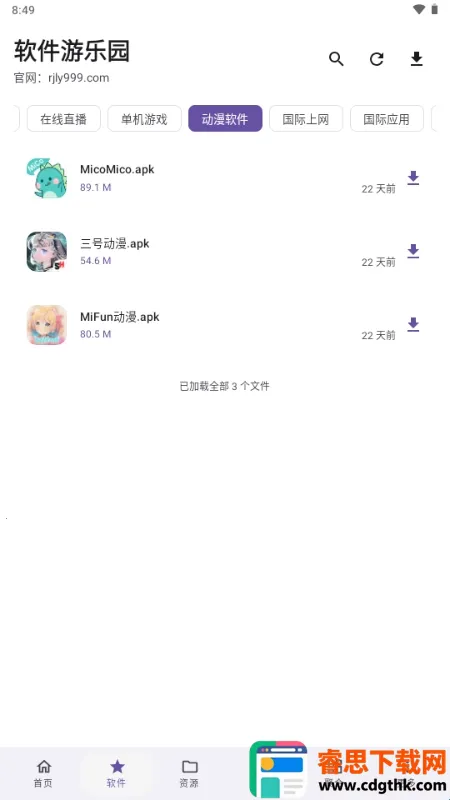Switch to the 软件 tab
Viewport: 450px width, 800px height.
[116, 773]
